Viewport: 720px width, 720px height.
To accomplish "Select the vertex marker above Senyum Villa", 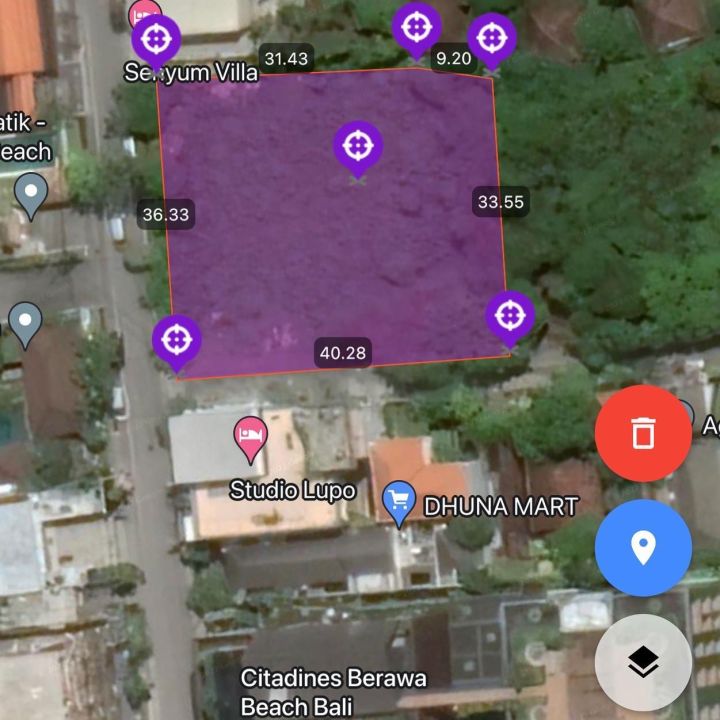I will tap(156, 40).
